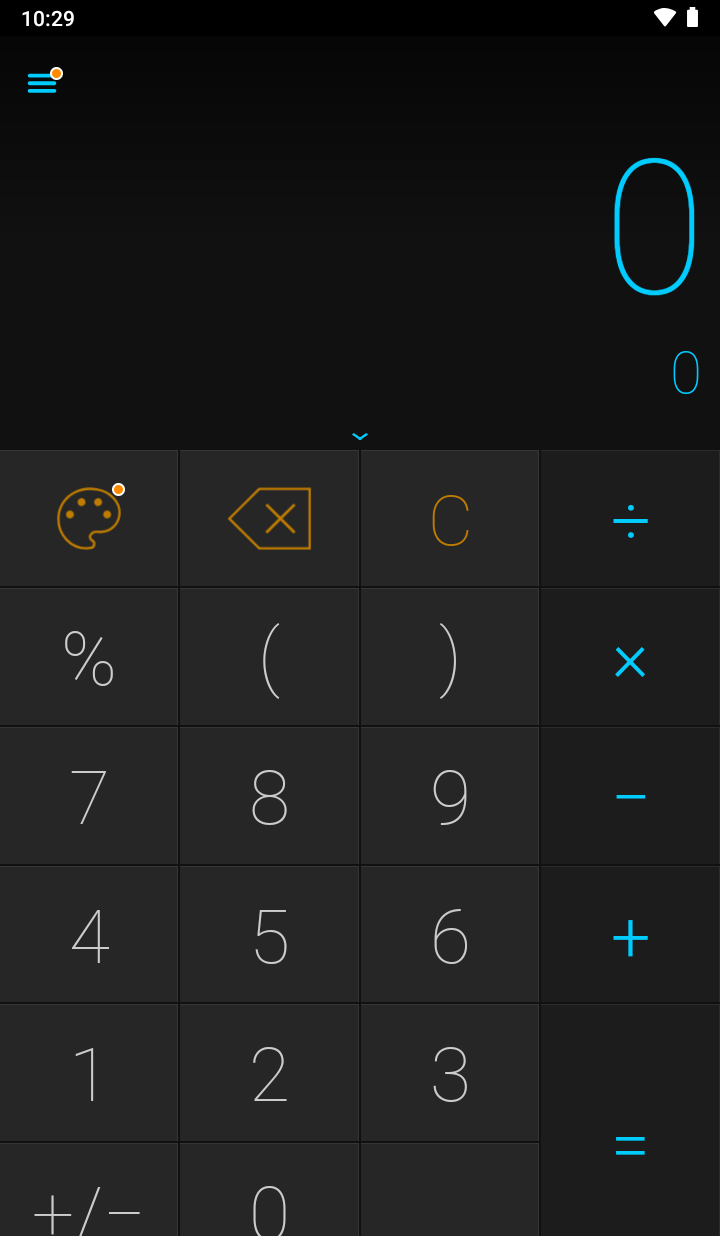Tap the backspace delete key

point(269,518)
